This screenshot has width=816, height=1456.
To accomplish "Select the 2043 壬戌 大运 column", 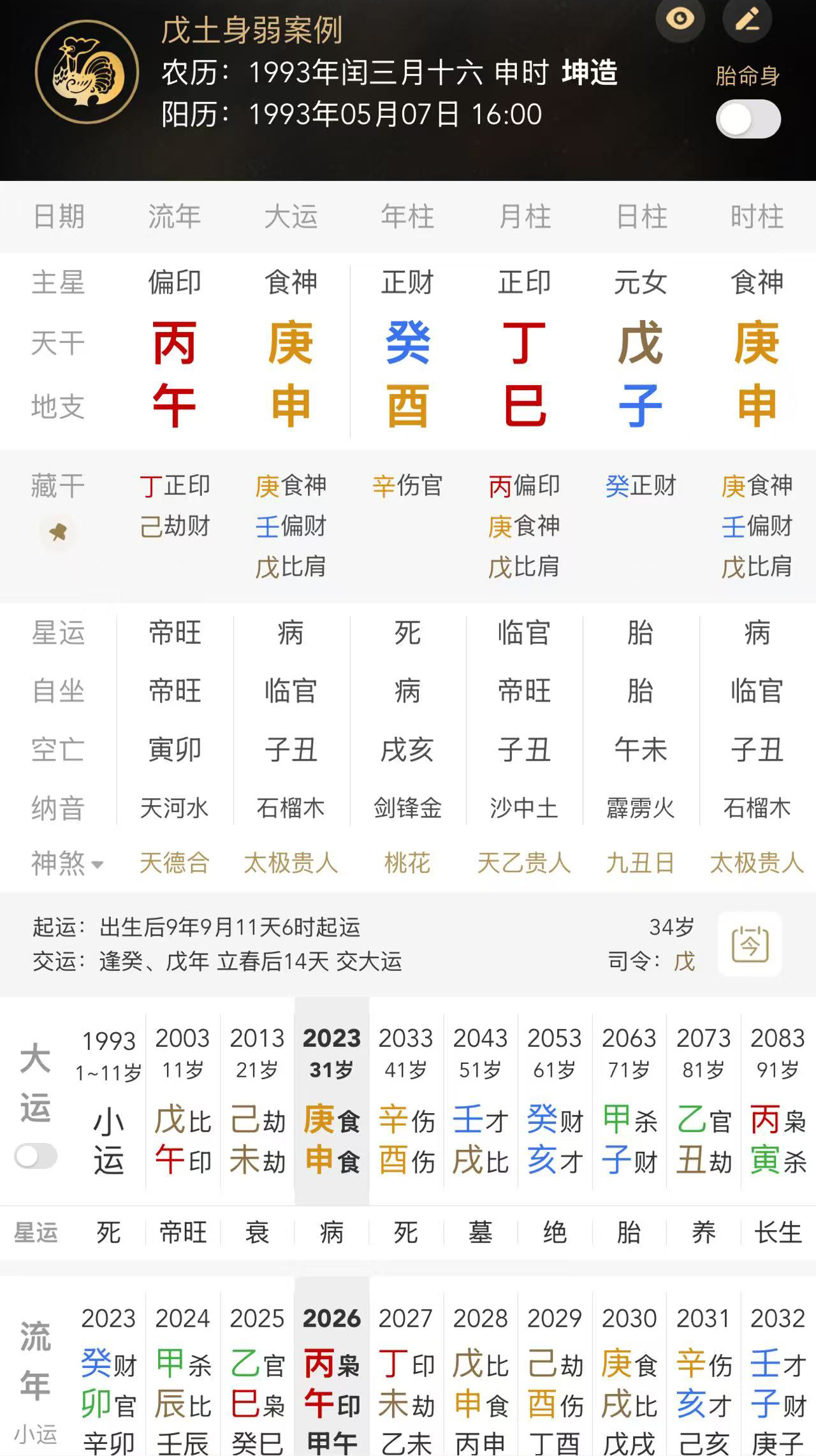I will (x=480, y=1100).
